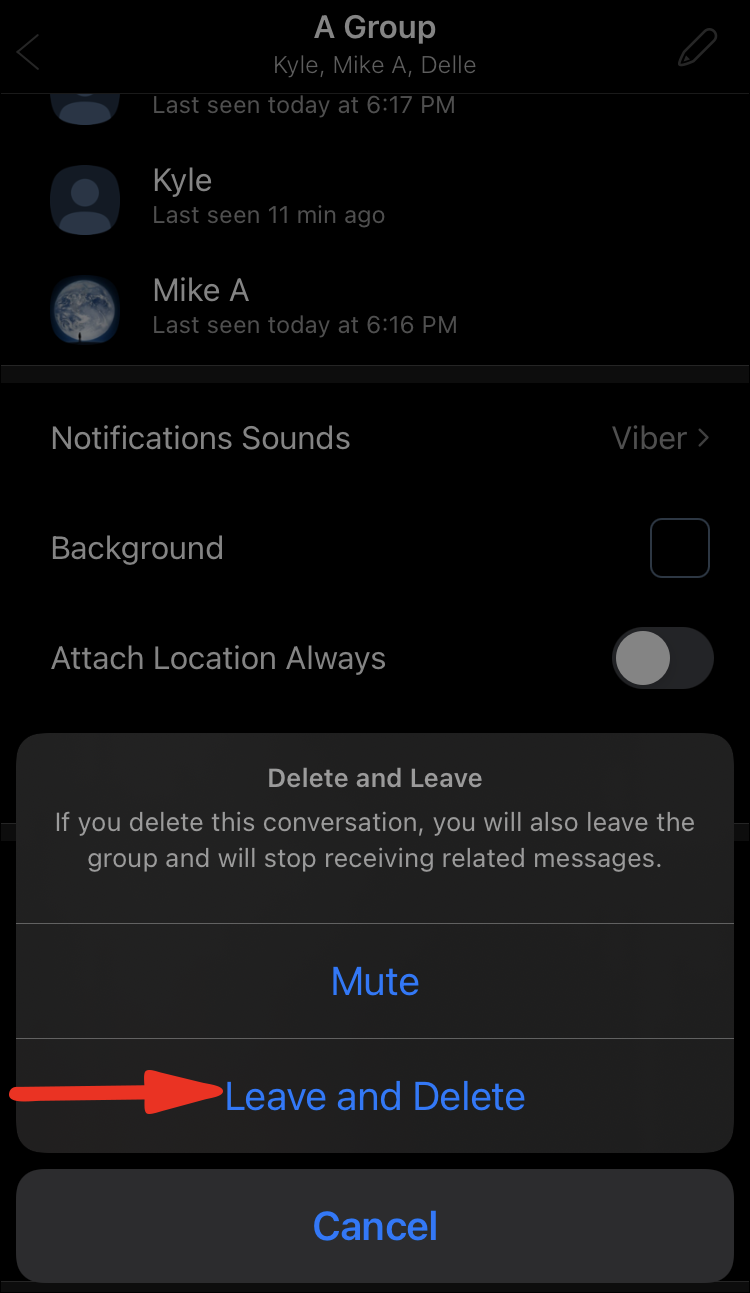Cancel the Delete and Leave dialog
Screen dimensions: 750x1293
click(375, 1226)
